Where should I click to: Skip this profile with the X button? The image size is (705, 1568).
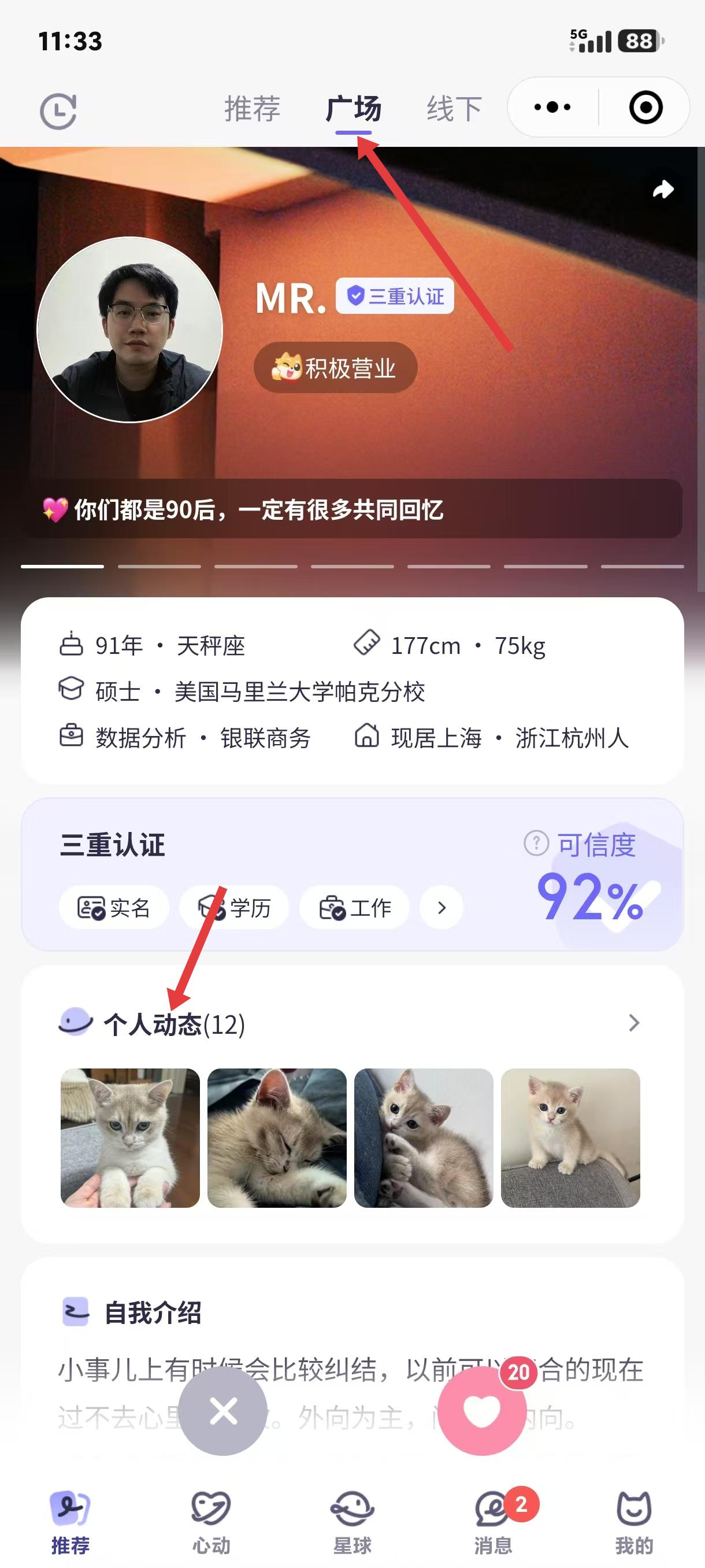point(223,1411)
